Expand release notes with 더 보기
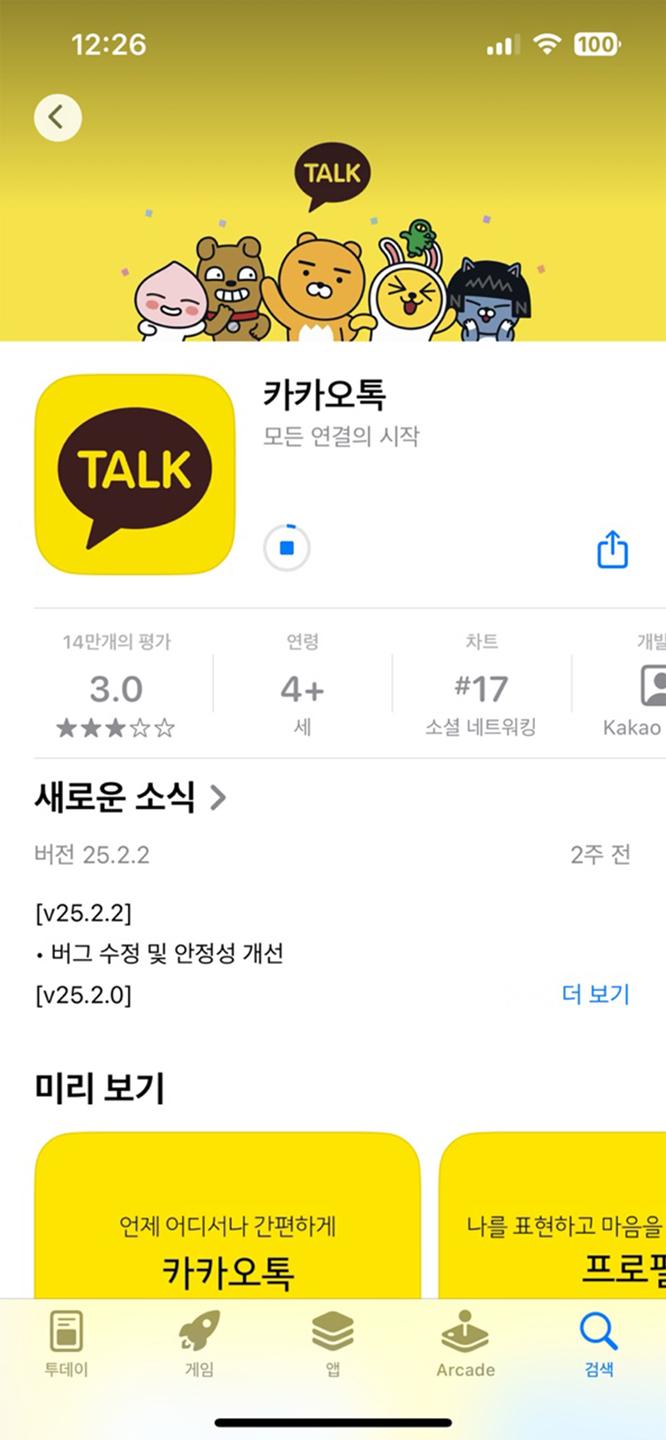 [596, 994]
